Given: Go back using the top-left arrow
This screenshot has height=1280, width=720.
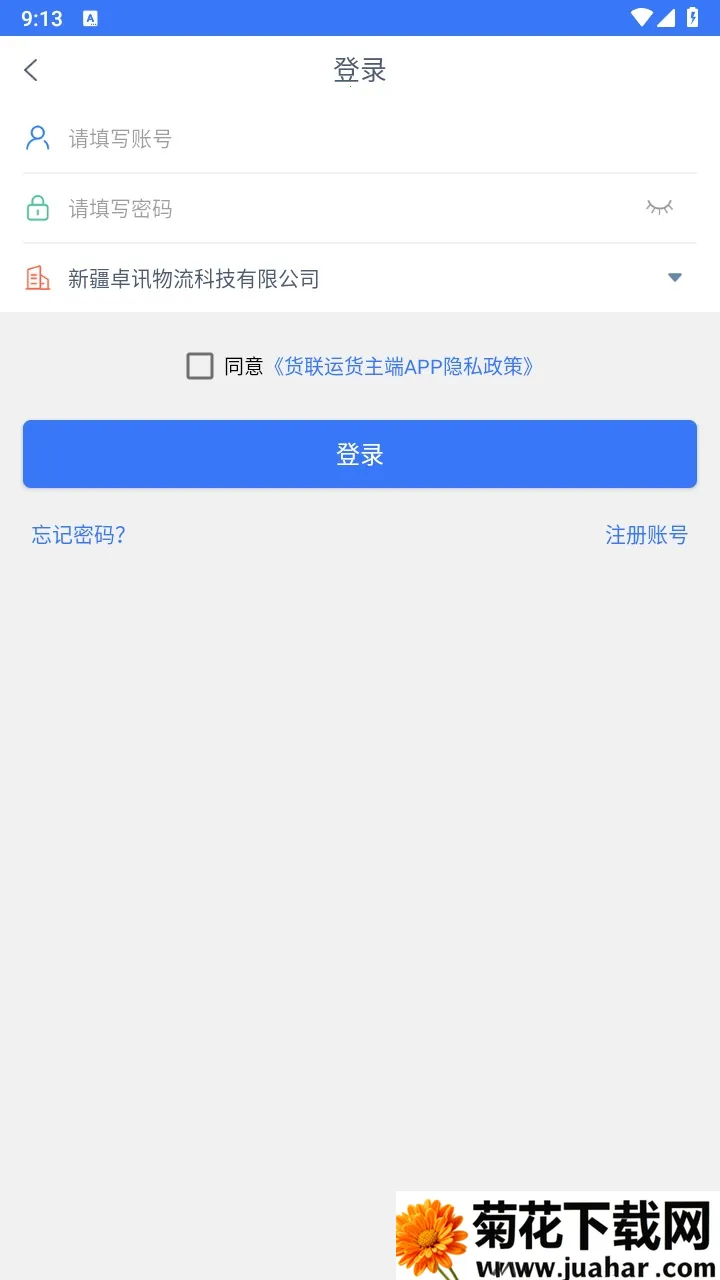Looking at the screenshot, I should [31, 70].
